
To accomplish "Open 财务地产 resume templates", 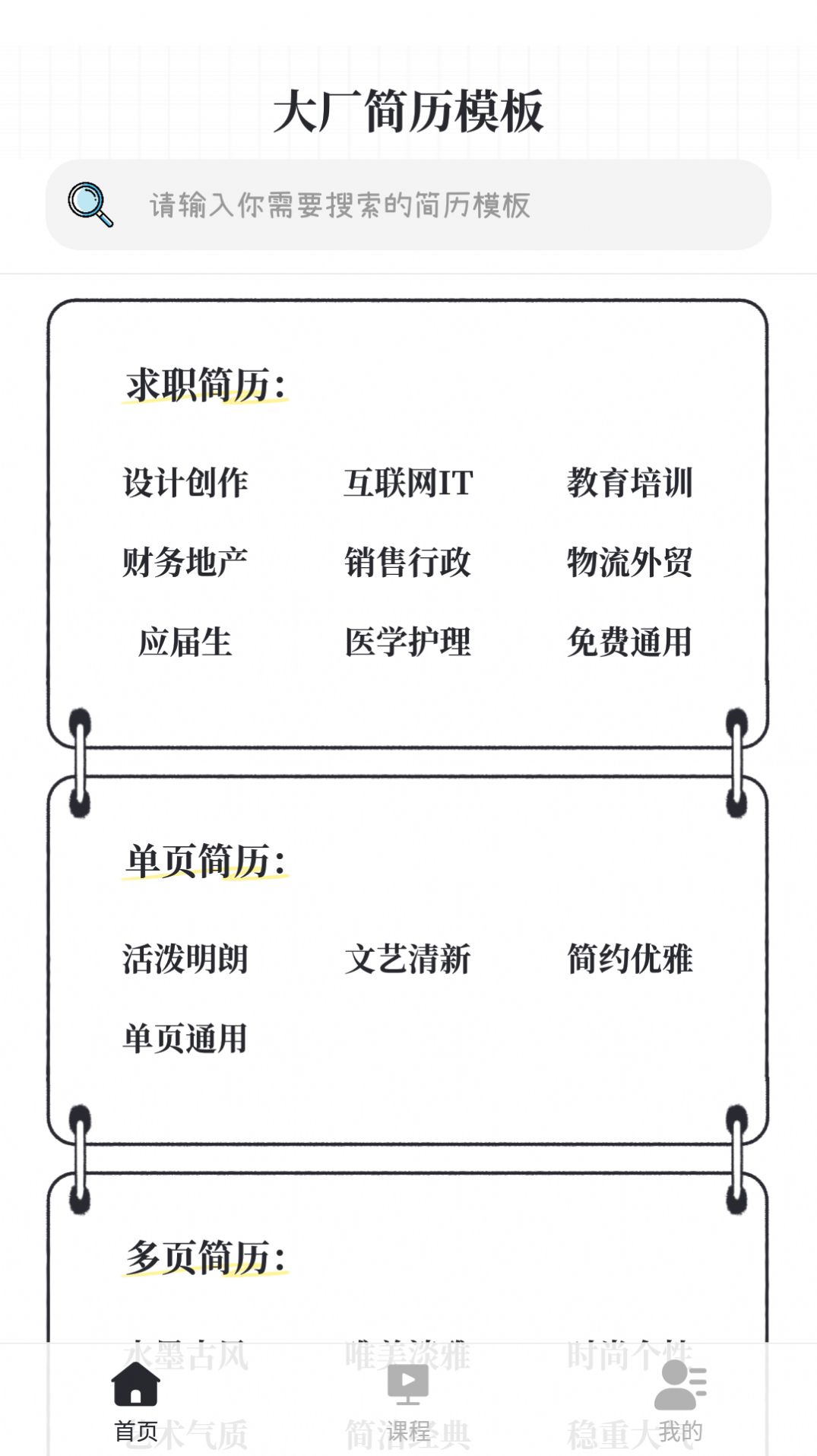I will point(185,563).
